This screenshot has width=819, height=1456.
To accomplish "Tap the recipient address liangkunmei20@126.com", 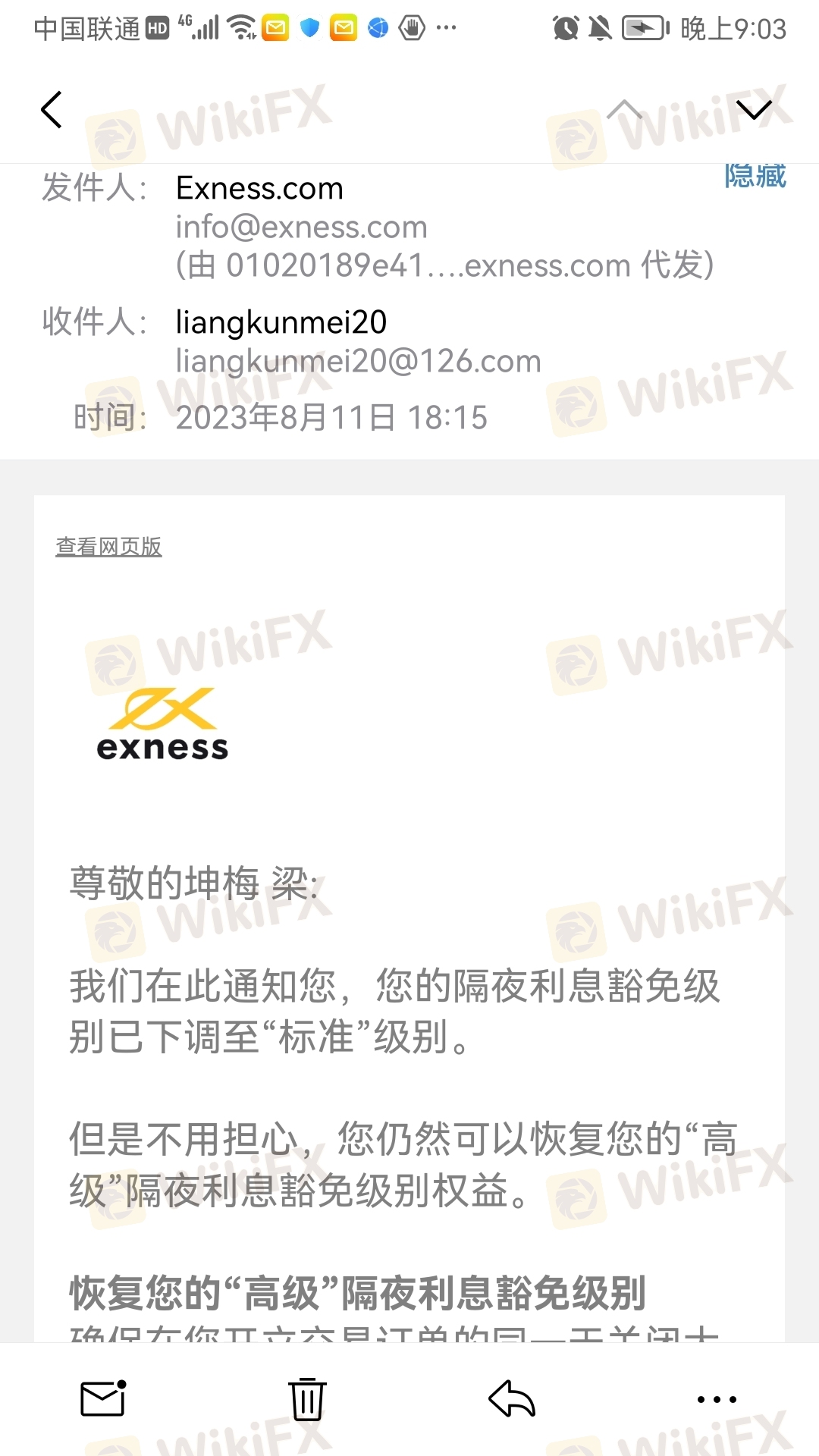I will point(358,362).
